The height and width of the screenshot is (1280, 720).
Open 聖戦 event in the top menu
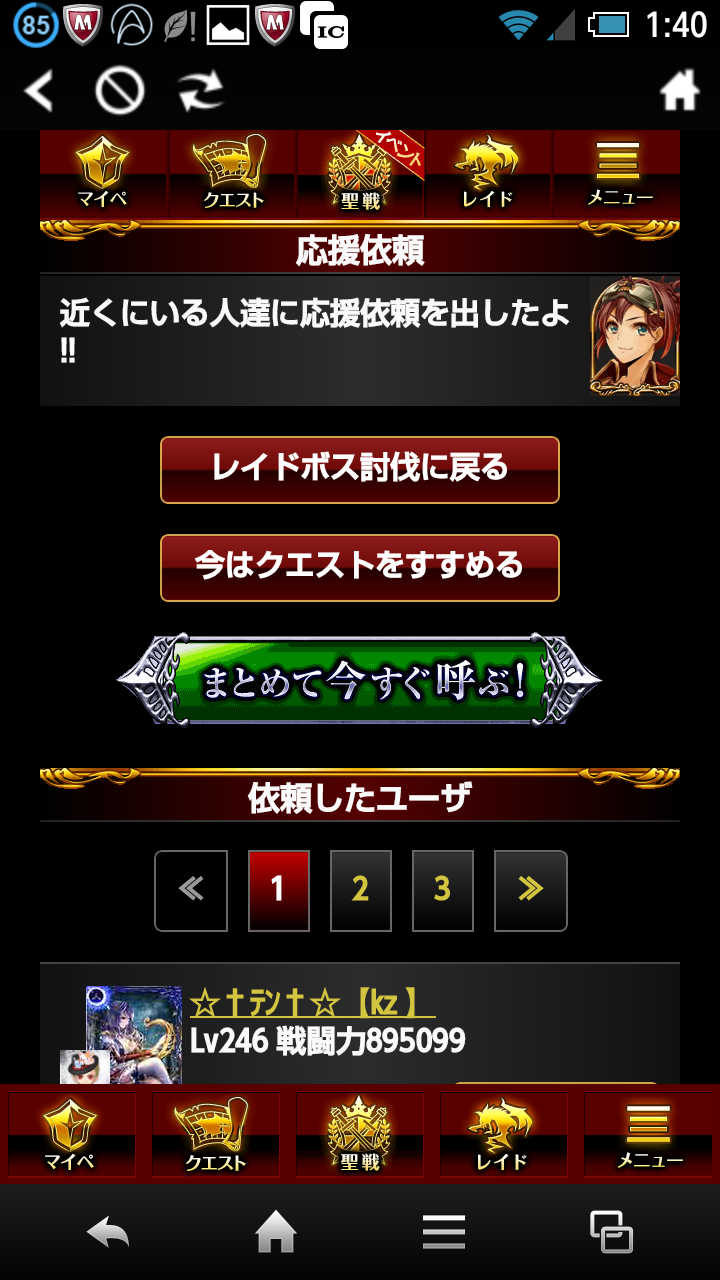(x=360, y=174)
